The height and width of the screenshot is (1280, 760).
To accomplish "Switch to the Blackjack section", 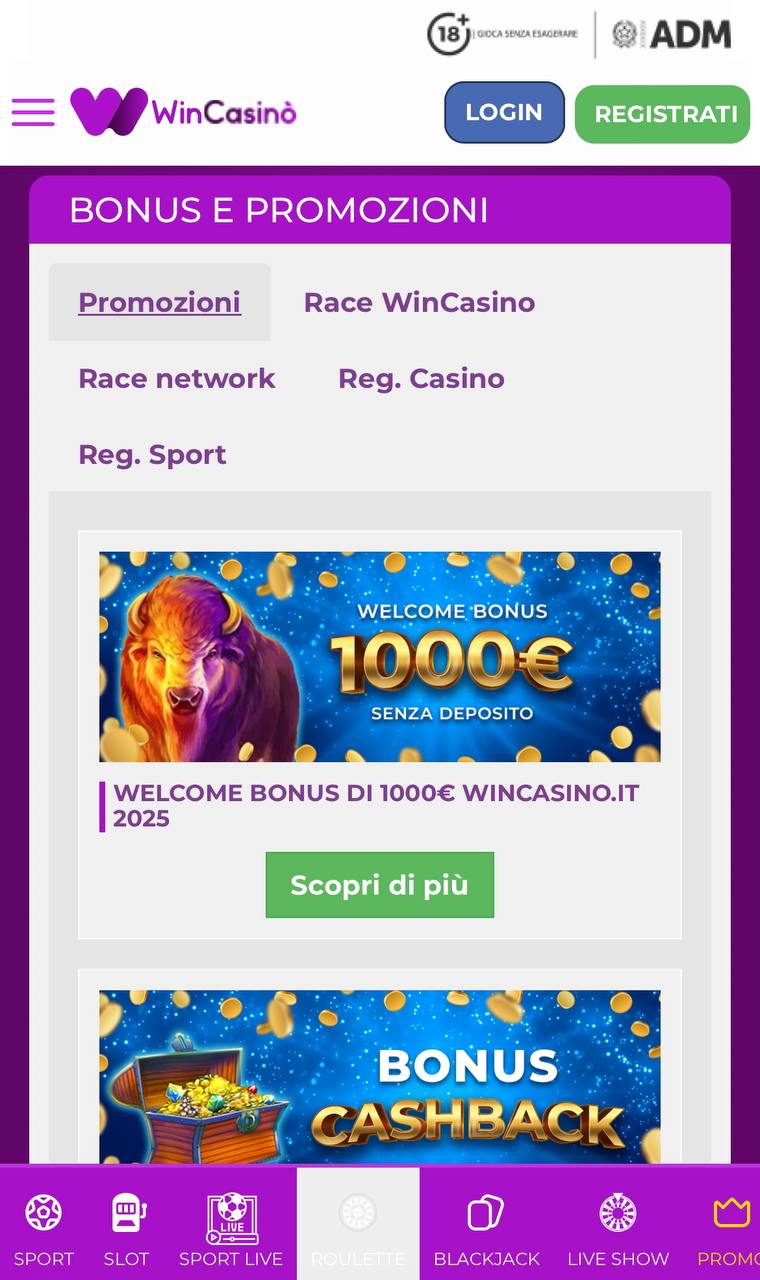I will pos(486,1228).
